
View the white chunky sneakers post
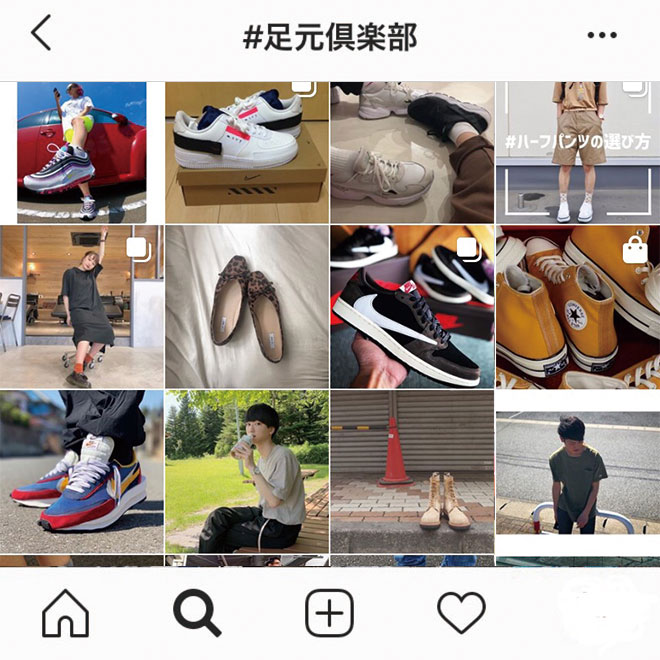click(x=411, y=152)
